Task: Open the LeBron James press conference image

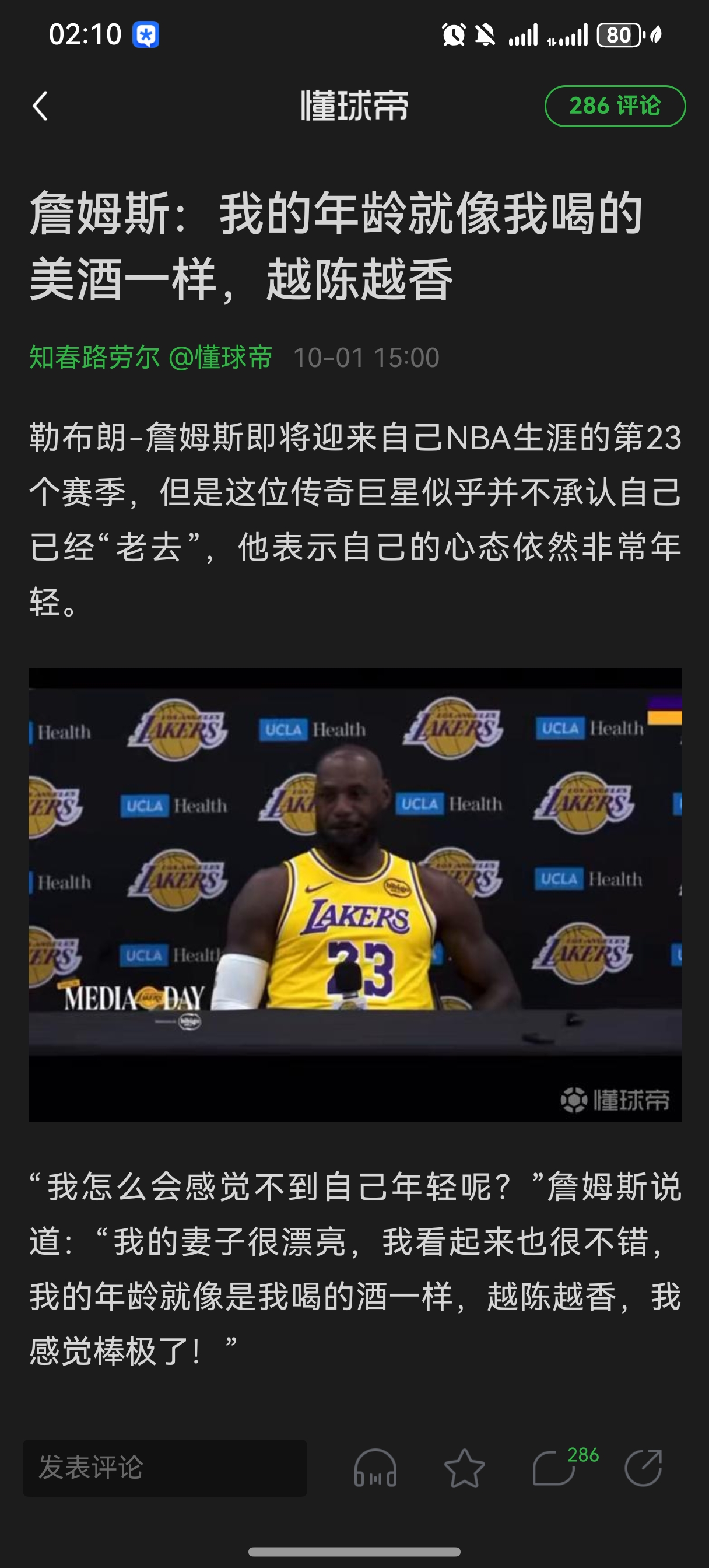Action: [x=355, y=895]
